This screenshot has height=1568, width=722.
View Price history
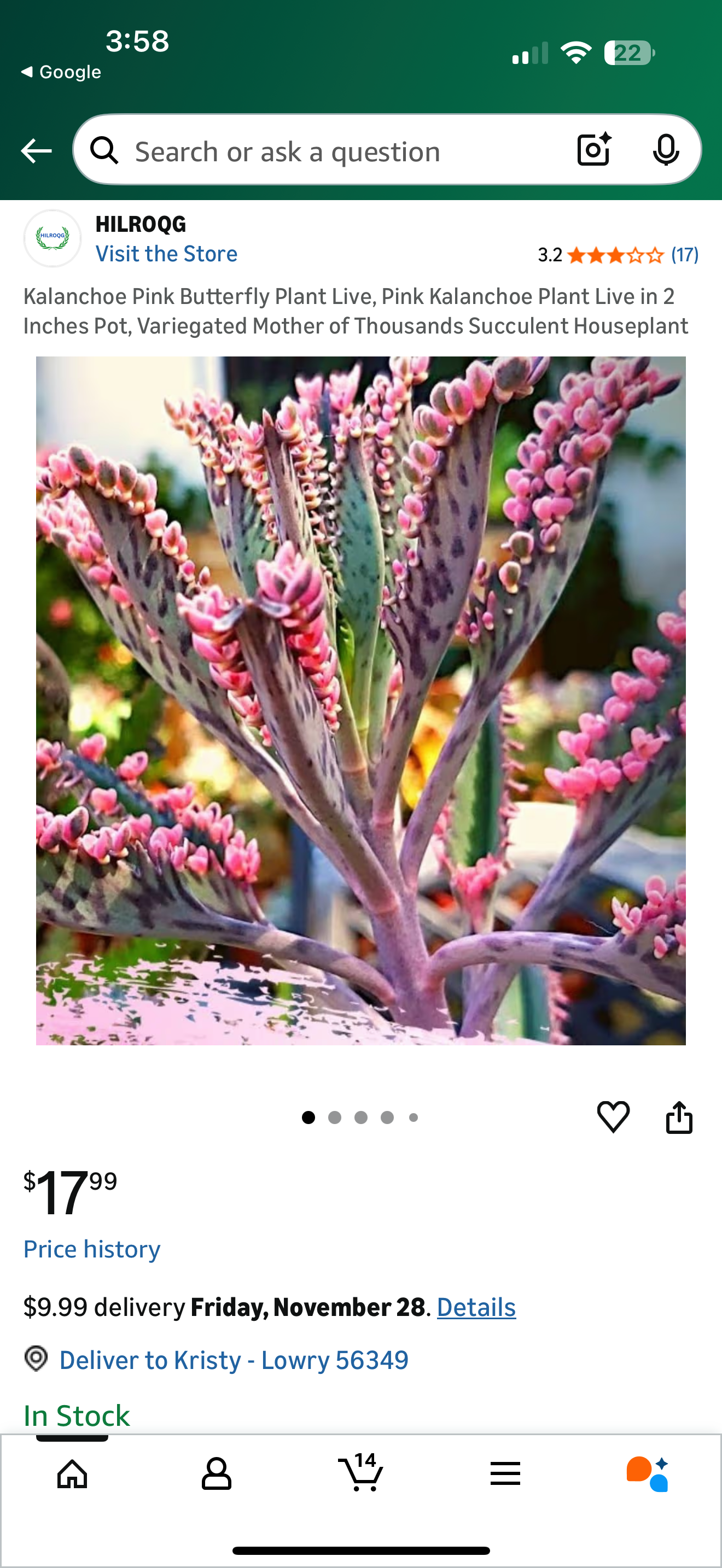[x=92, y=1249]
